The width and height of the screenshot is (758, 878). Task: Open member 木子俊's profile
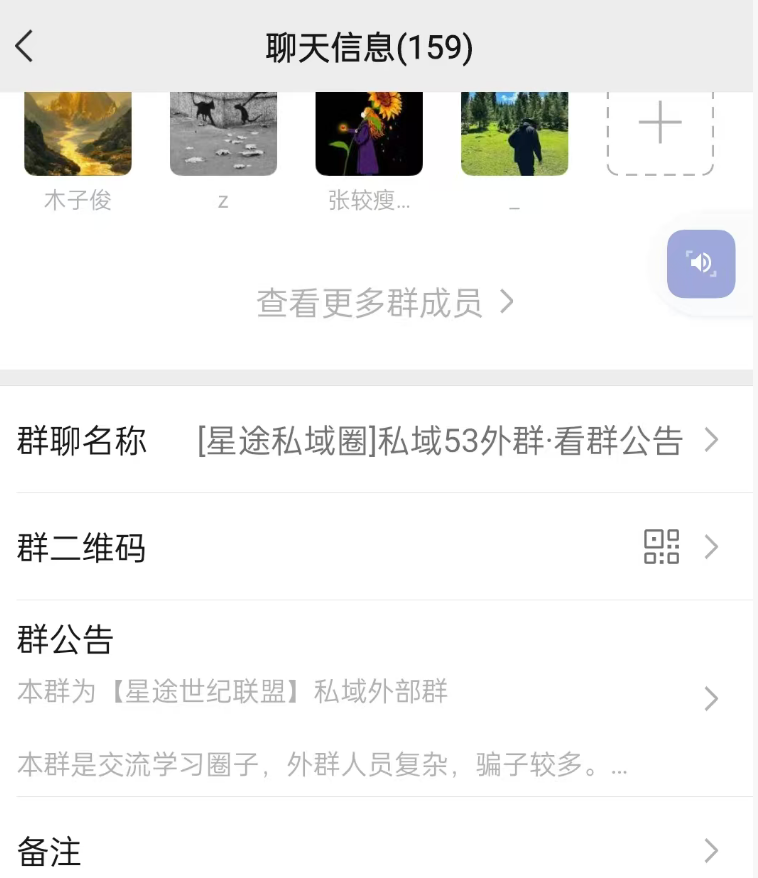click(x=78, y=134)
